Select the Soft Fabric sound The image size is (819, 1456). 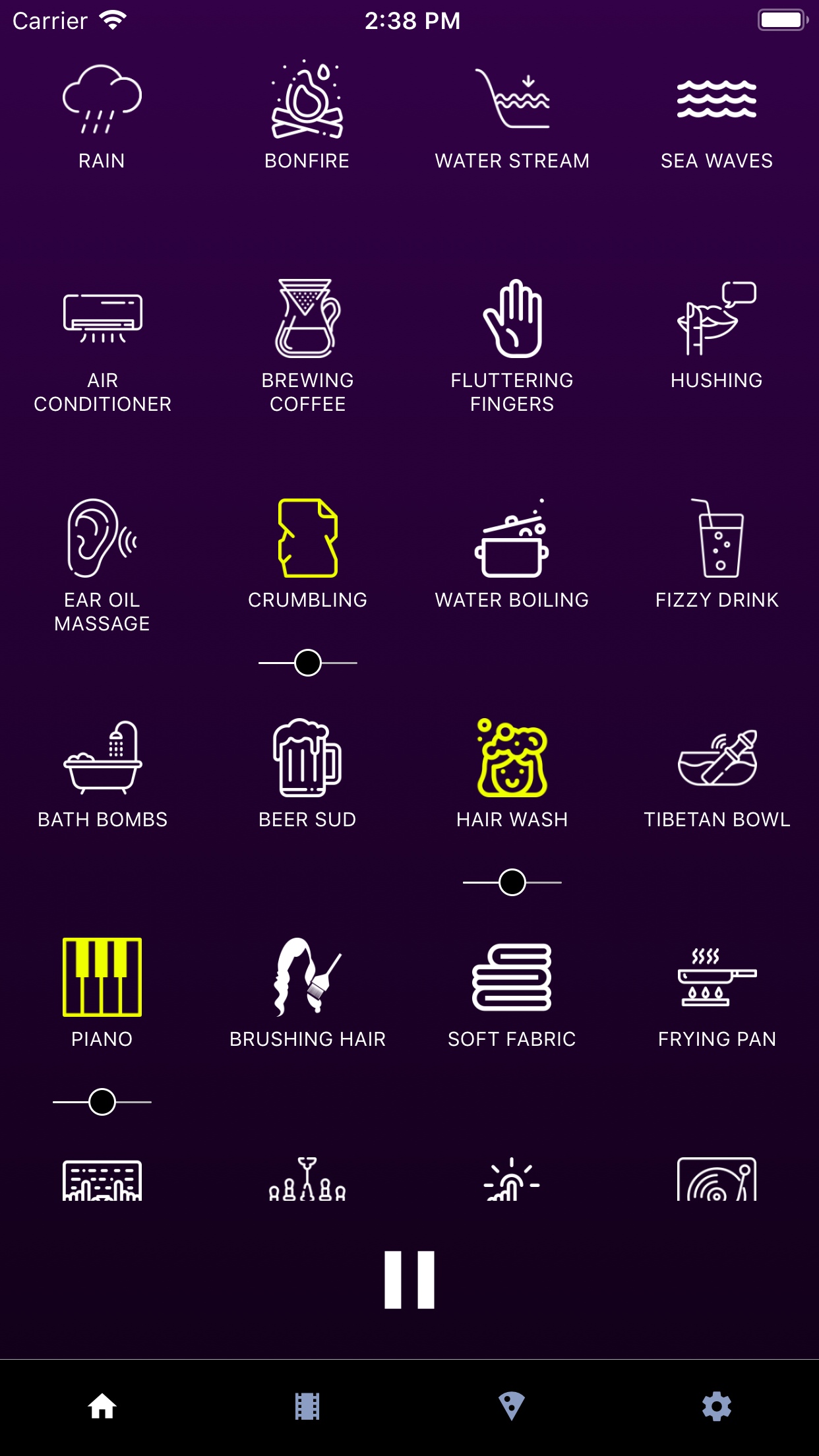coord(512,983)
